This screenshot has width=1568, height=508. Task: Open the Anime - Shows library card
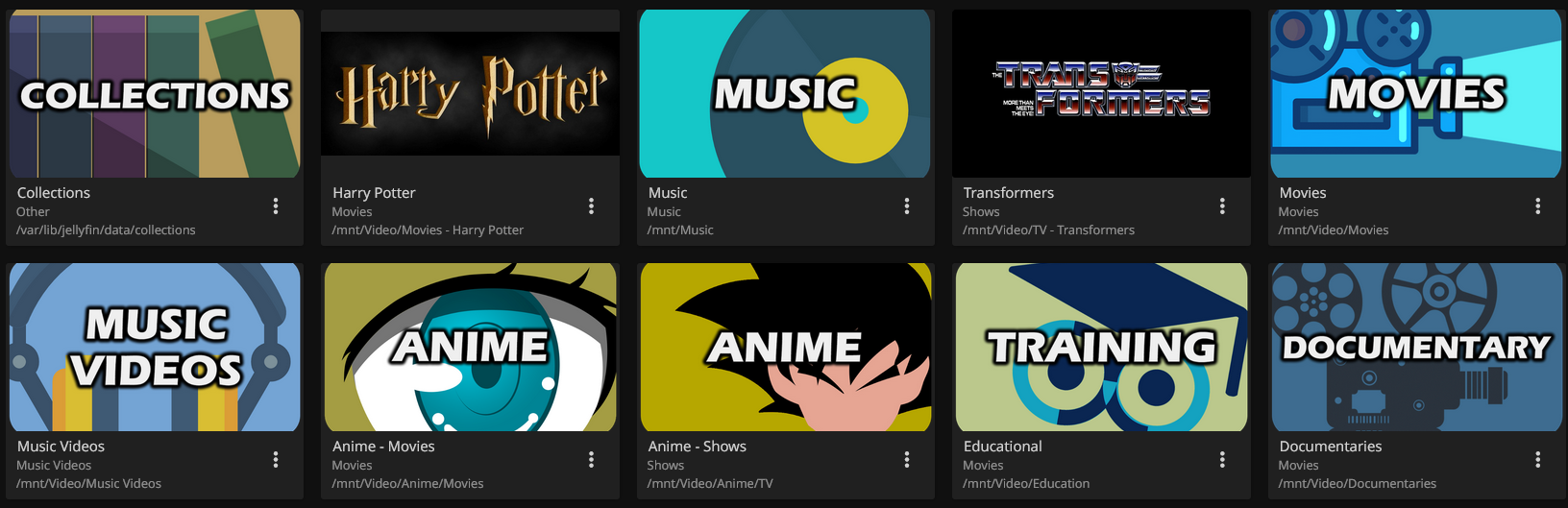[785, 348]
